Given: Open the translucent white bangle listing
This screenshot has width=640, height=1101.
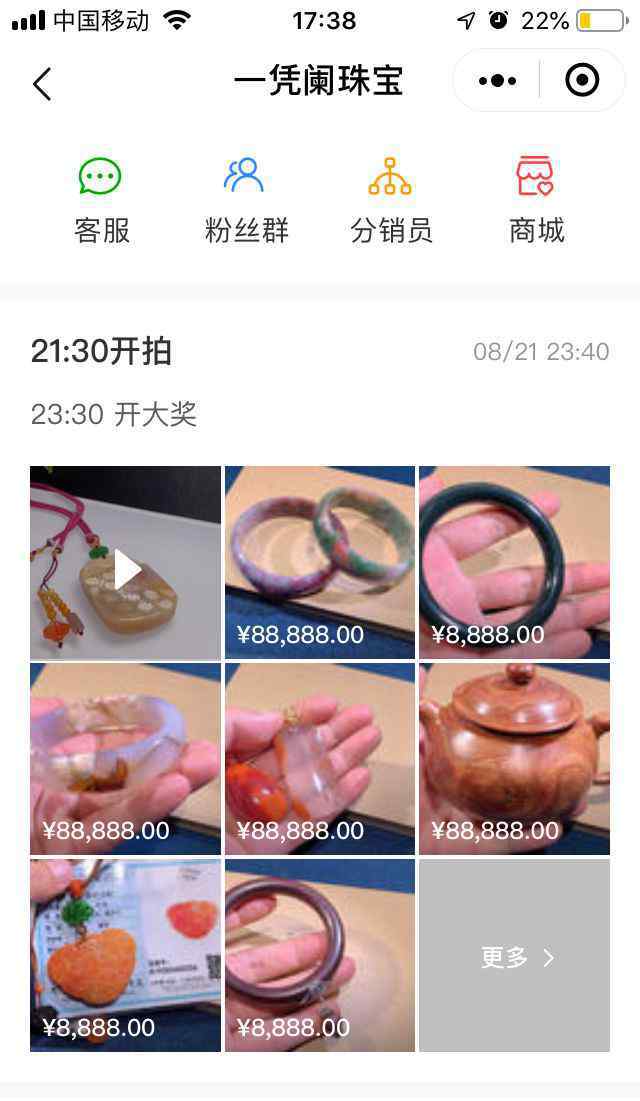Looking at the screenshot, I should point(125,759).
